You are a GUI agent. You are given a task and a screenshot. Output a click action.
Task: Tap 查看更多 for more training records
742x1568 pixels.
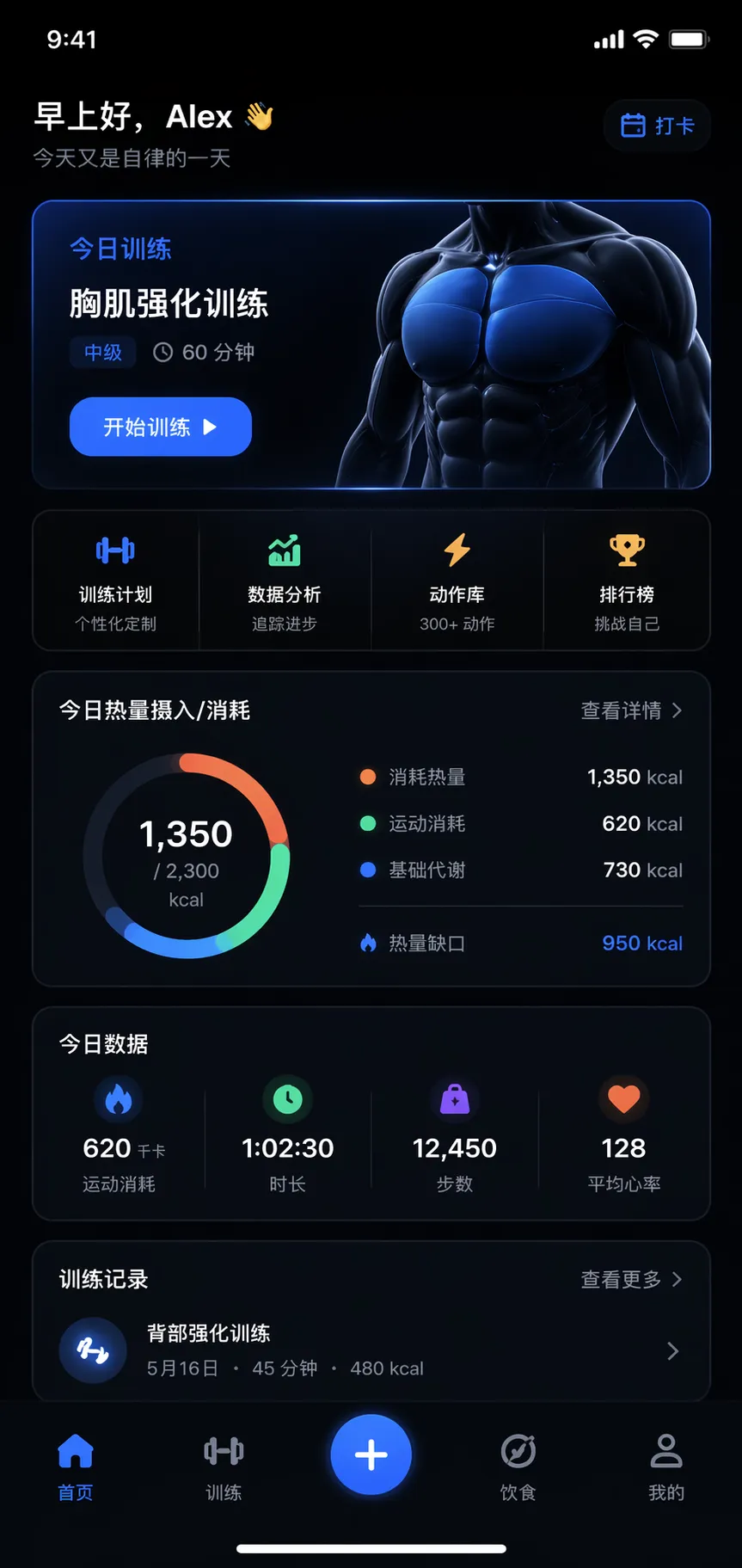(x=634, y=1280)
